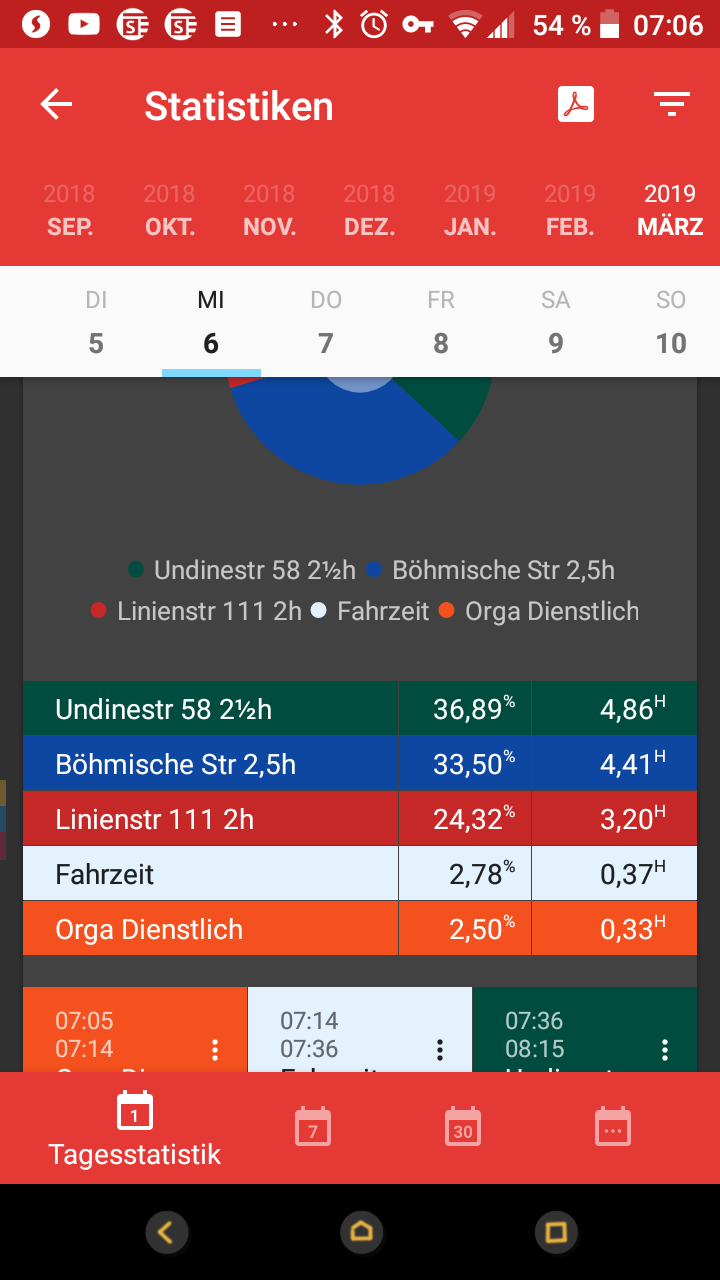Screen dimensions: 720x1280
Task: Choose November 2018
Action: tap(269, 210)
